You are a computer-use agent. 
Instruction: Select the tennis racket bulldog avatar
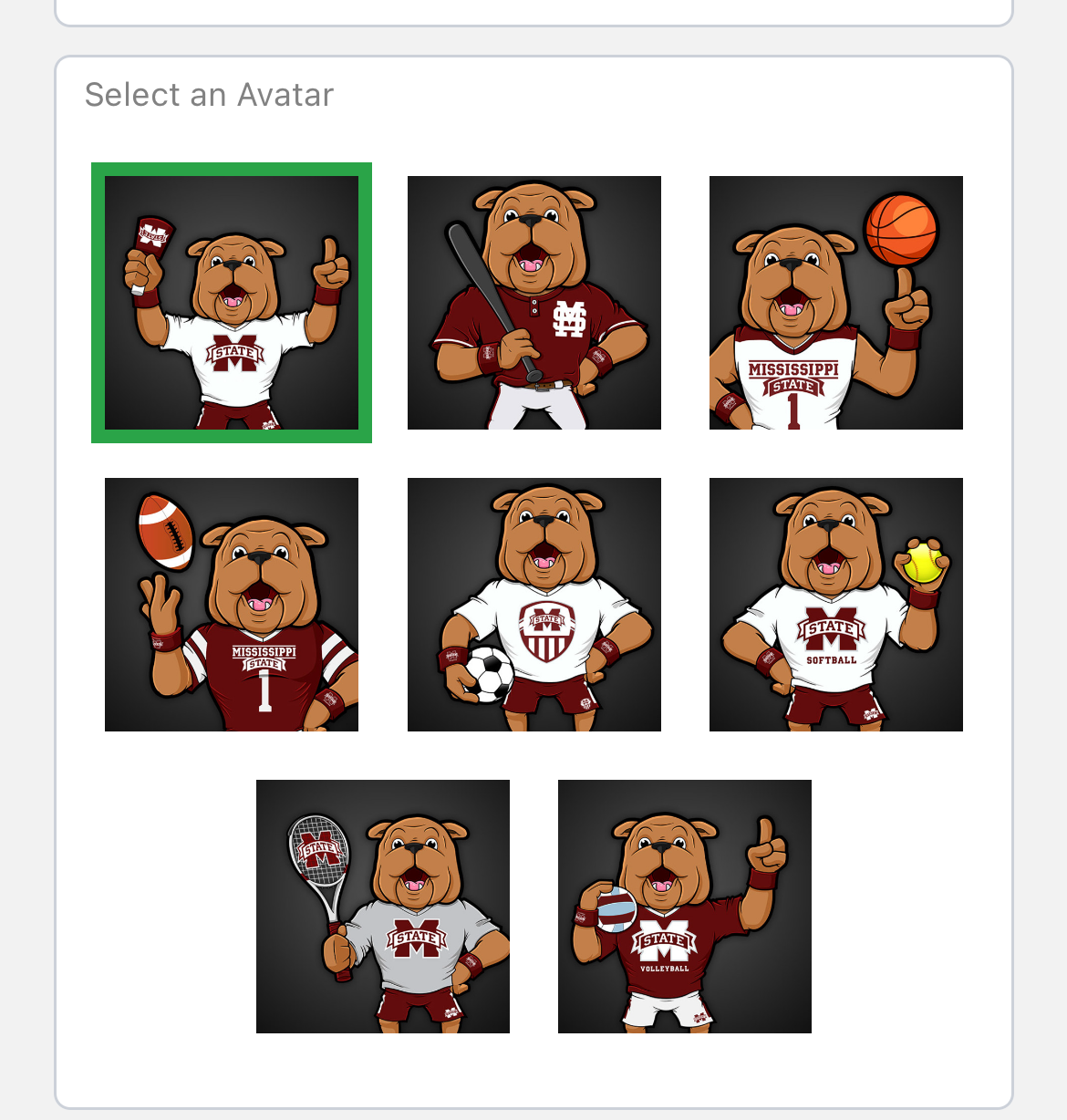pyautogui.click(x=383, y=907)
